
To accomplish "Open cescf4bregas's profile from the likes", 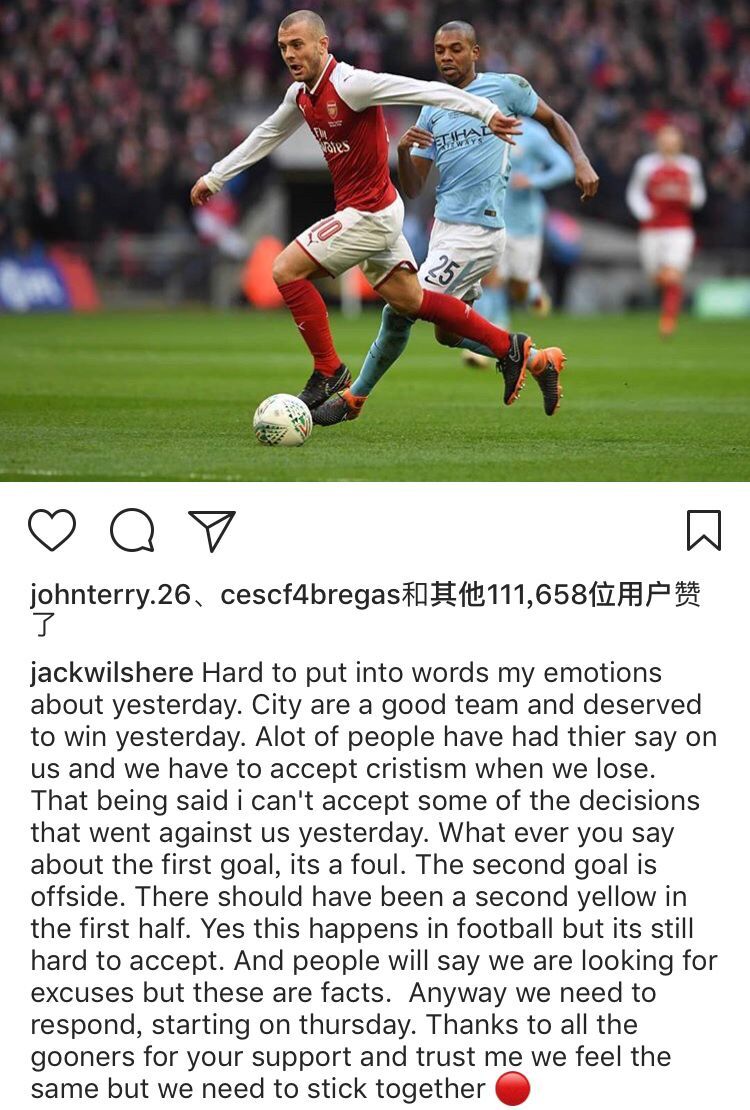I will pos(310,595).
